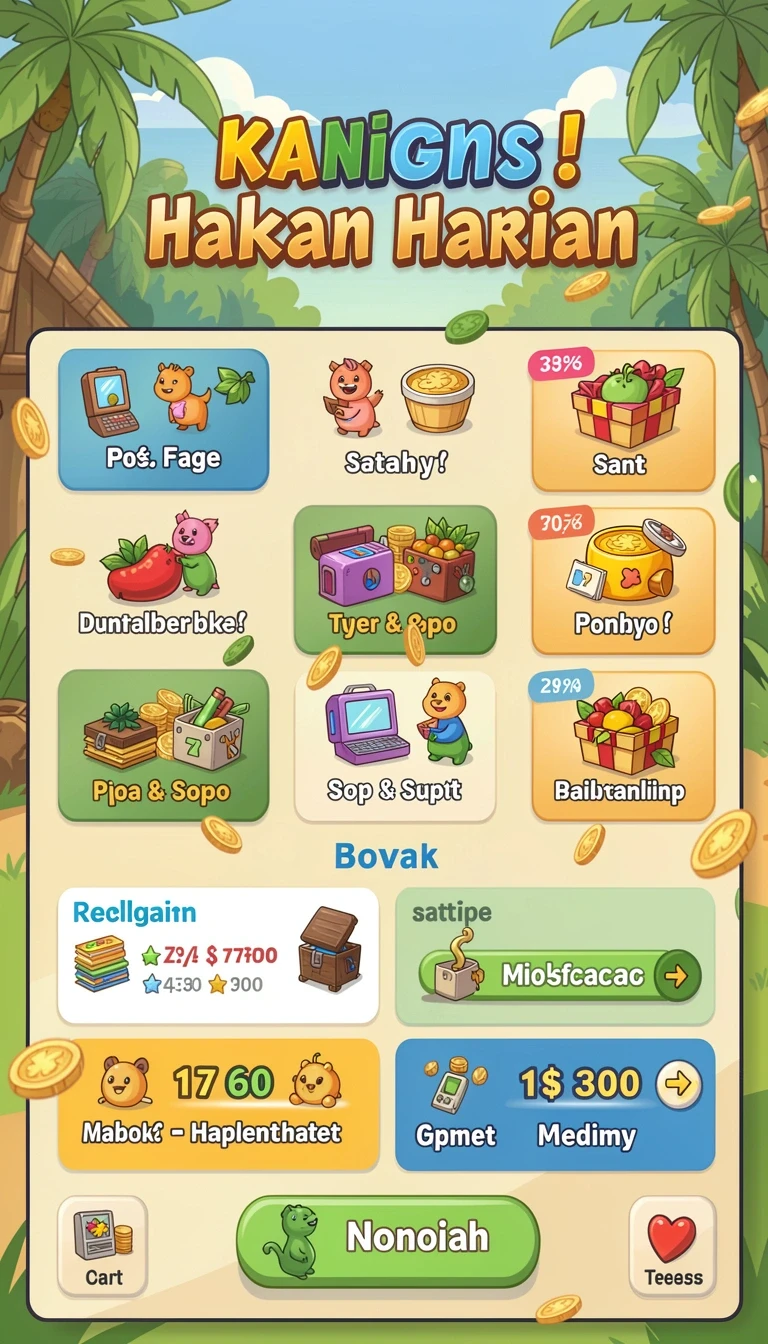Open the Pos. Fage tile
This screenshot has height=1344, width=768.
[164, 419]
